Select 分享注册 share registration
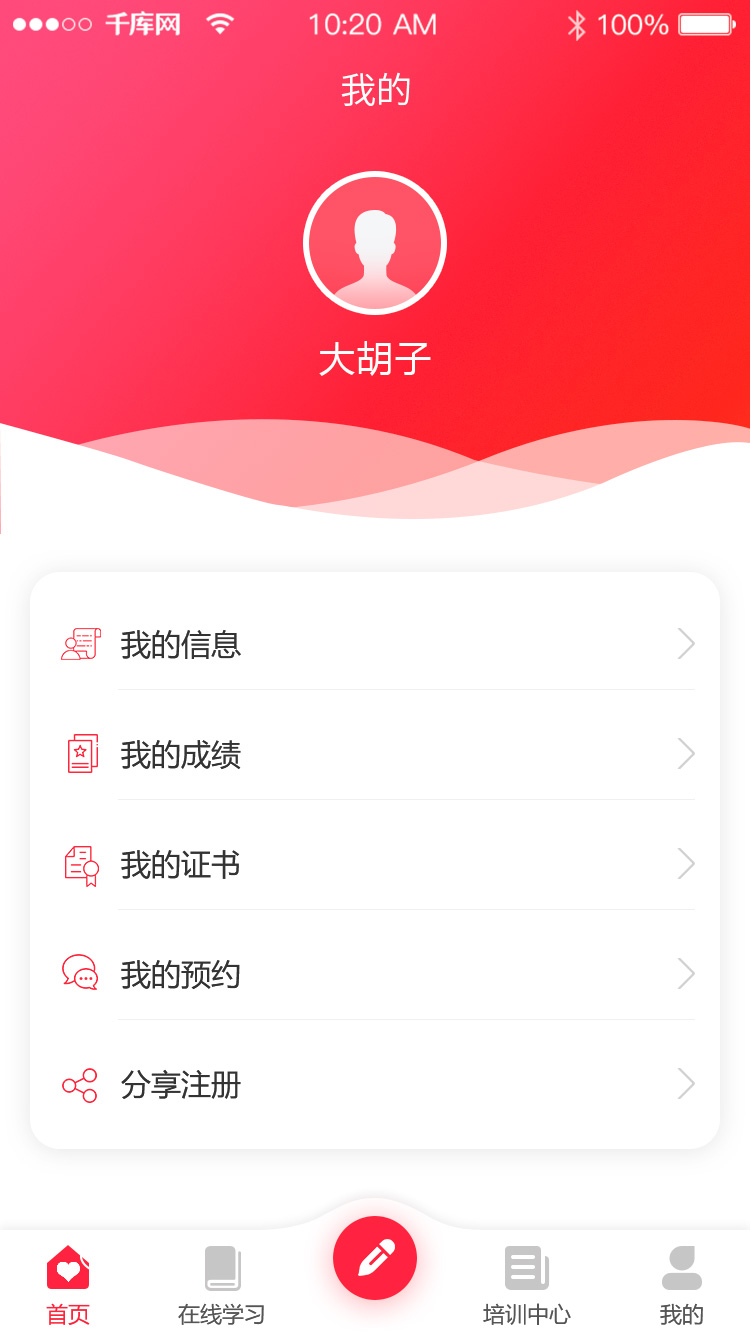Viewport: 750px width, 1334px height. click(x=375, y=1084)
